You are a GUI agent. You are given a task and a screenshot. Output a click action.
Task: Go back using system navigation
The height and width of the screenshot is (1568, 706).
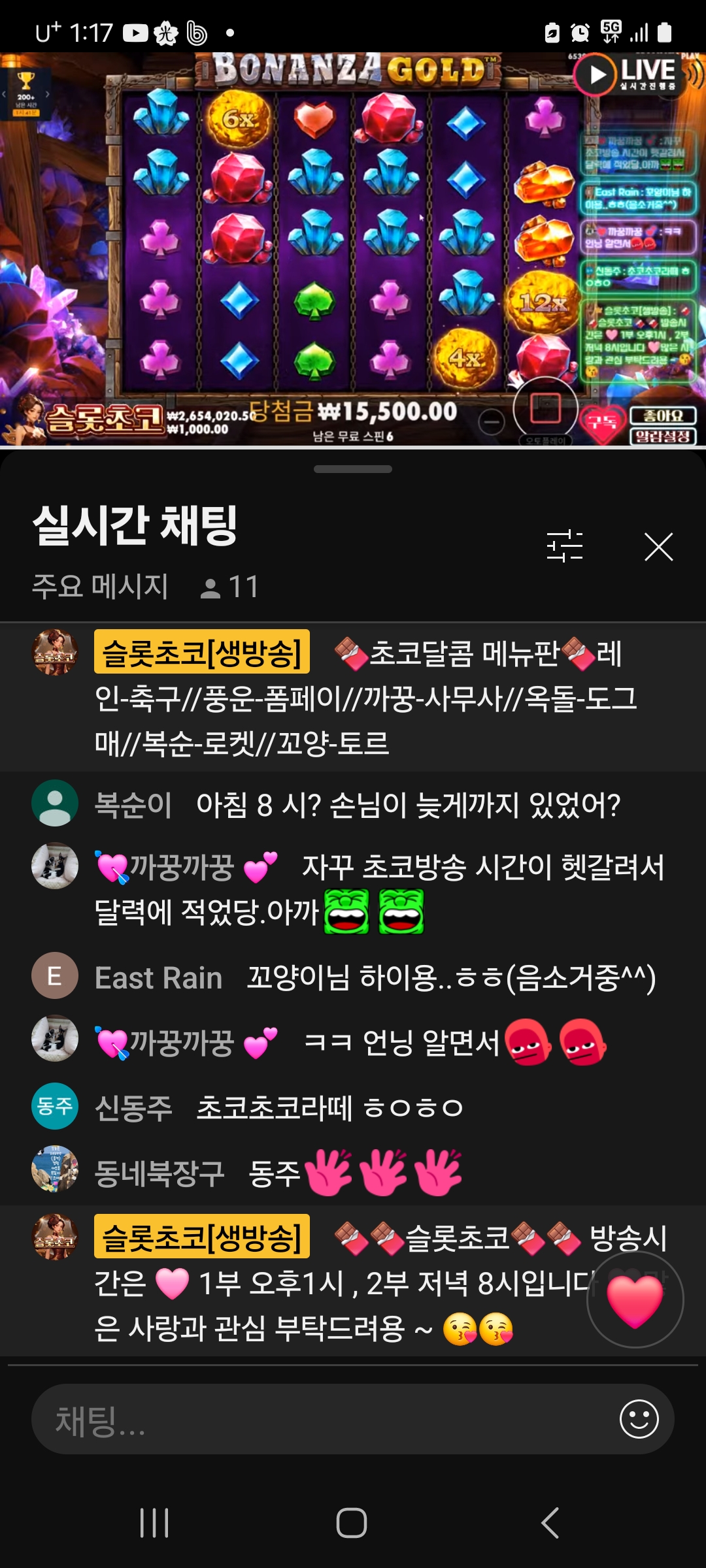550,1523
